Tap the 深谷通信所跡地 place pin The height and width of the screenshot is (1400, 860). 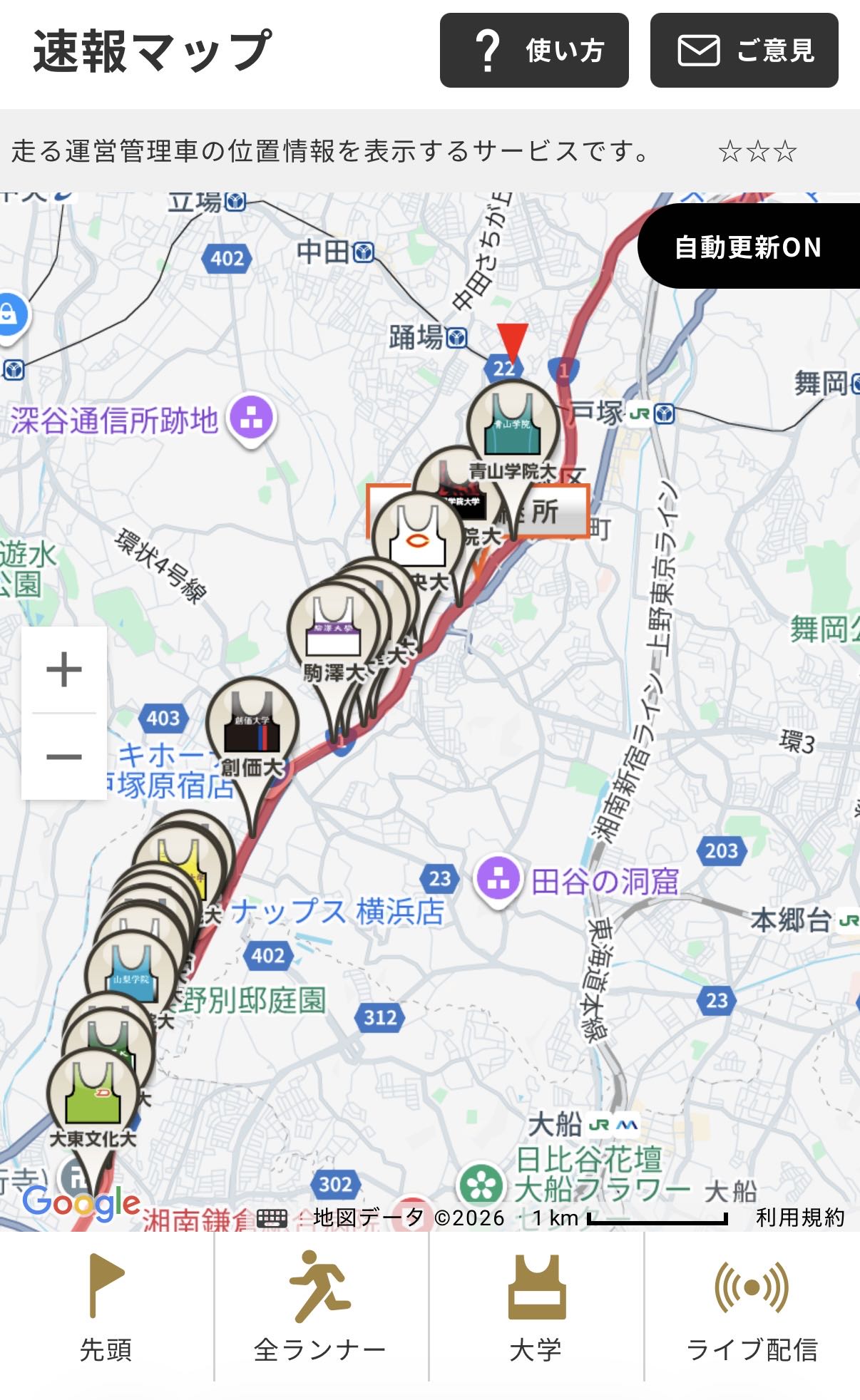coord(251,419)
